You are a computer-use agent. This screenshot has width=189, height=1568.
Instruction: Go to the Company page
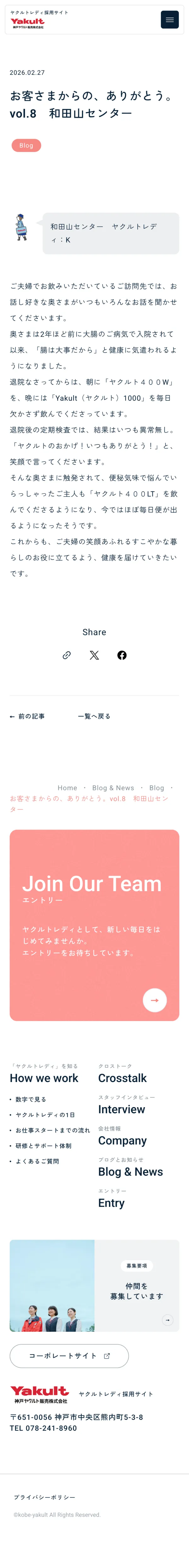(123, 1140)
